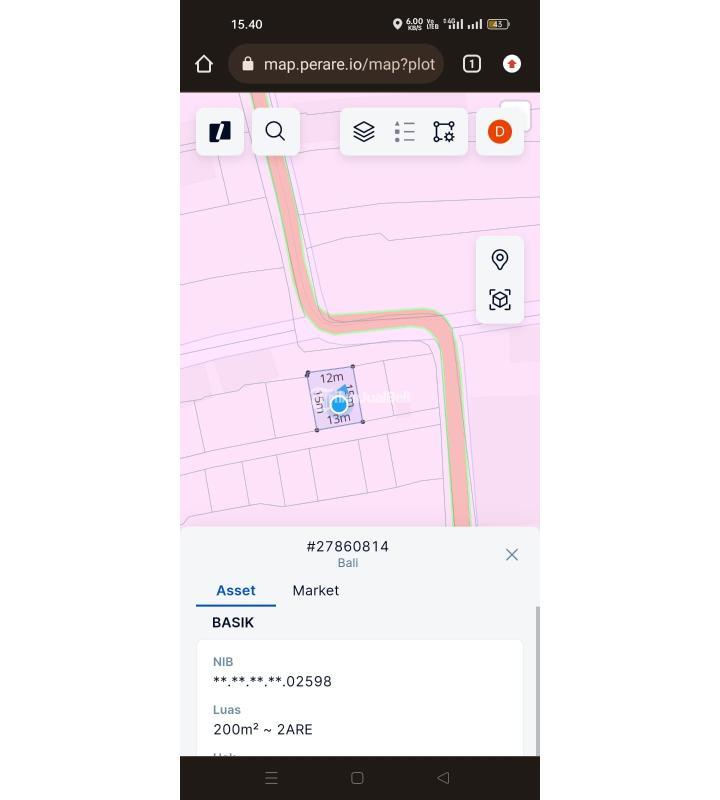Tap the Perare logo button
The height and width of the screenshot is (800, 720).
(x=220, y=131)
